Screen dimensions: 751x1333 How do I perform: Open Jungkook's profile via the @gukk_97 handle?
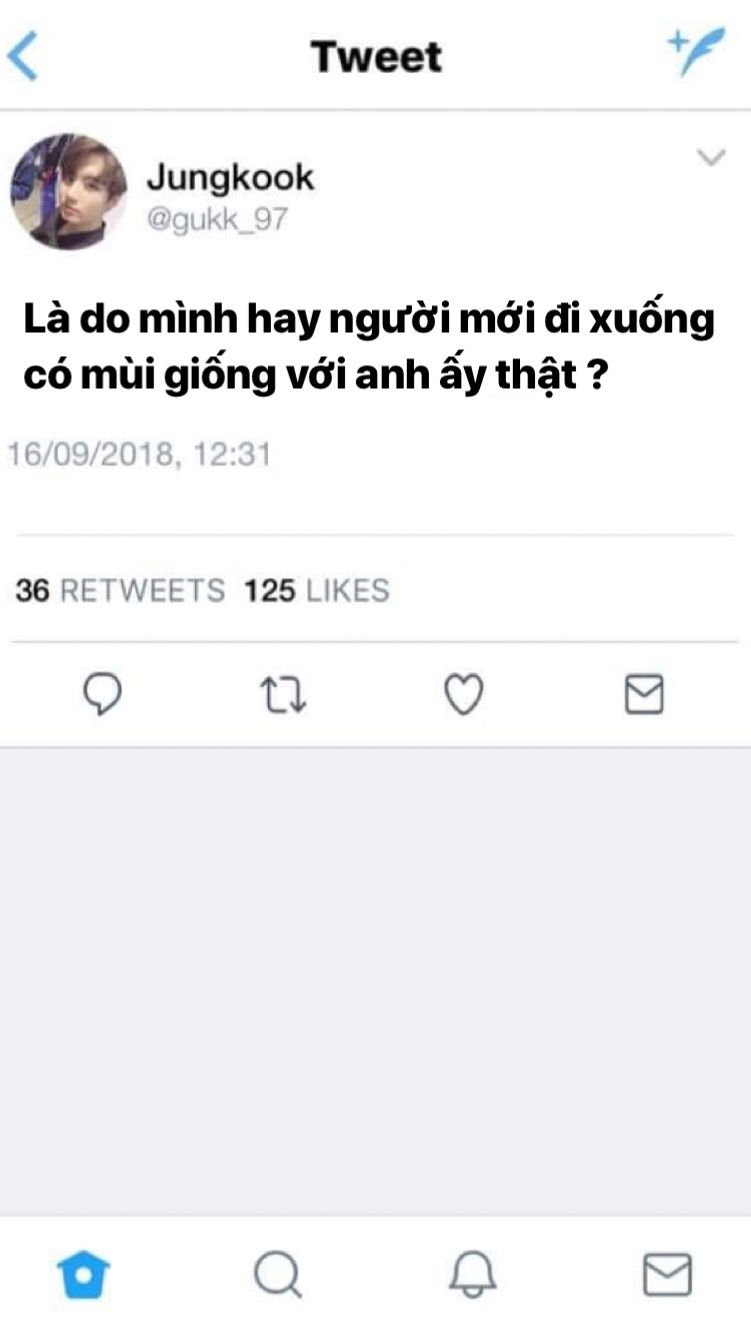(x=216, y=219)
